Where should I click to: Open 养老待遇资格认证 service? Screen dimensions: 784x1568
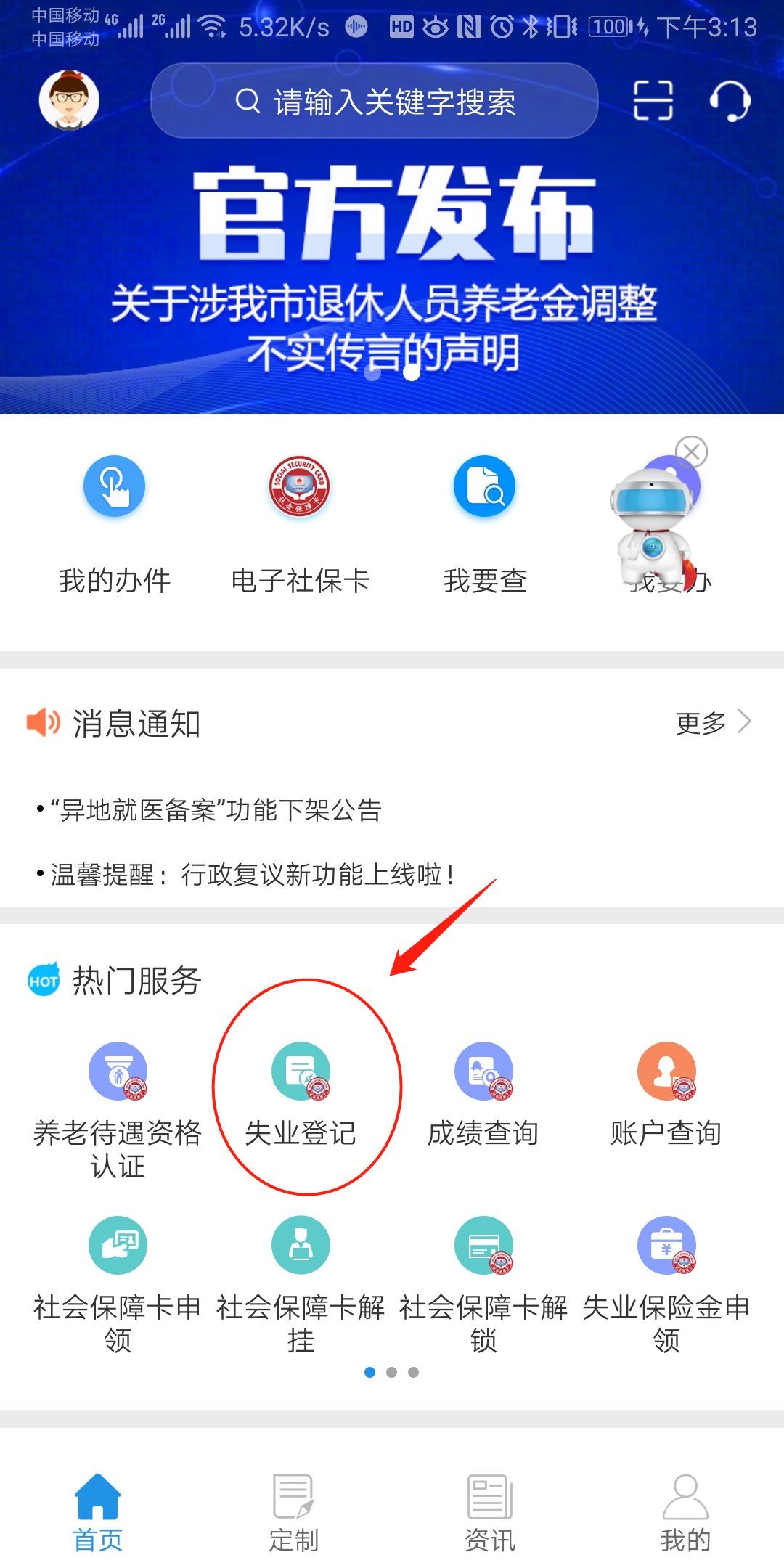[x=118, y=1107]
